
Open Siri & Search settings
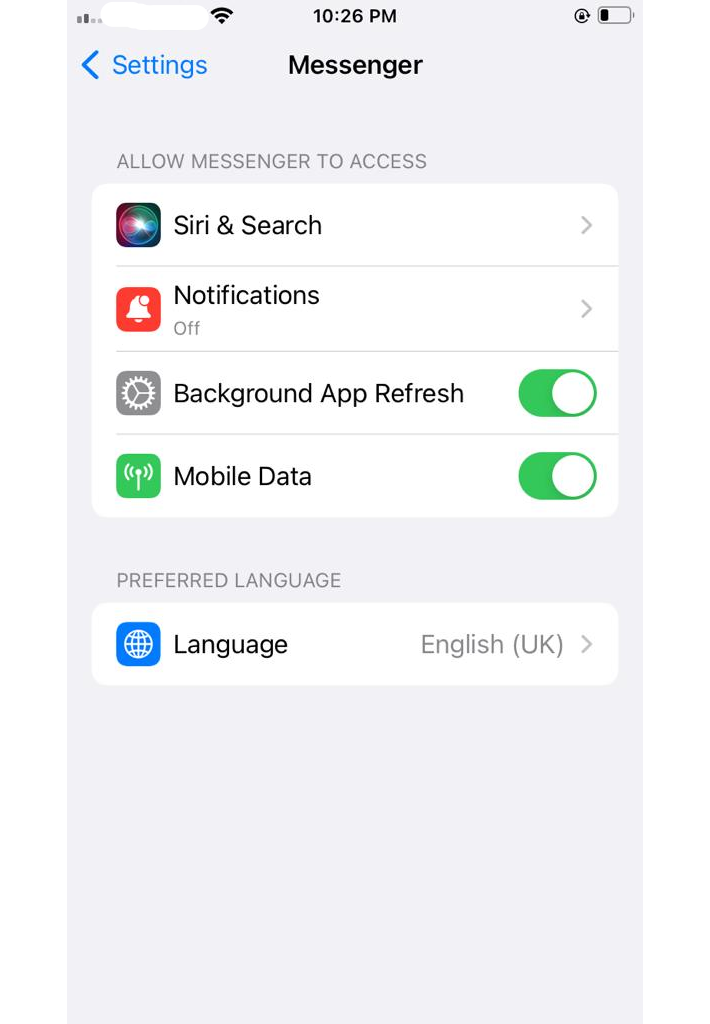354,225
